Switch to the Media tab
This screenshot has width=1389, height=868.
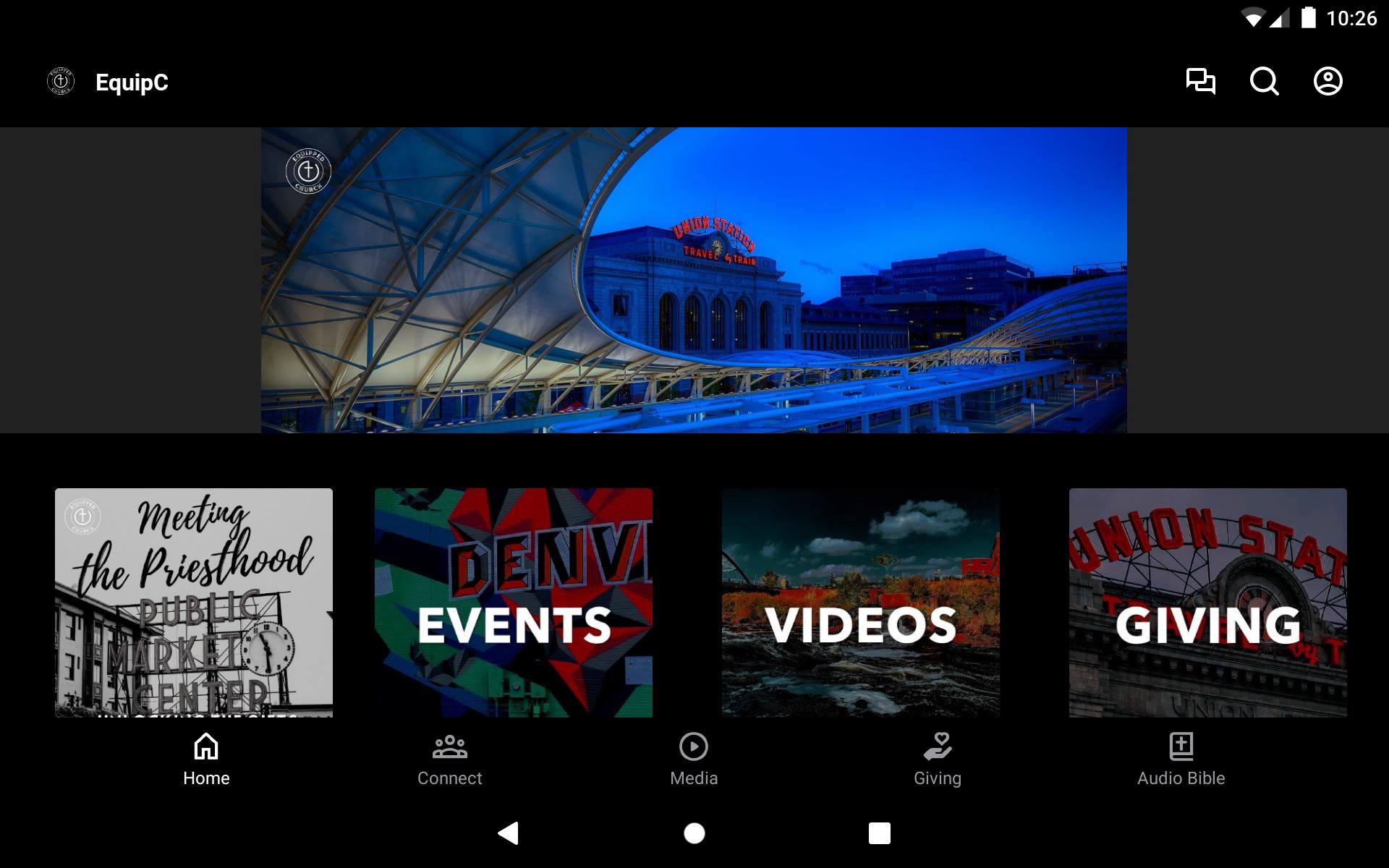[x=694, y=759]
